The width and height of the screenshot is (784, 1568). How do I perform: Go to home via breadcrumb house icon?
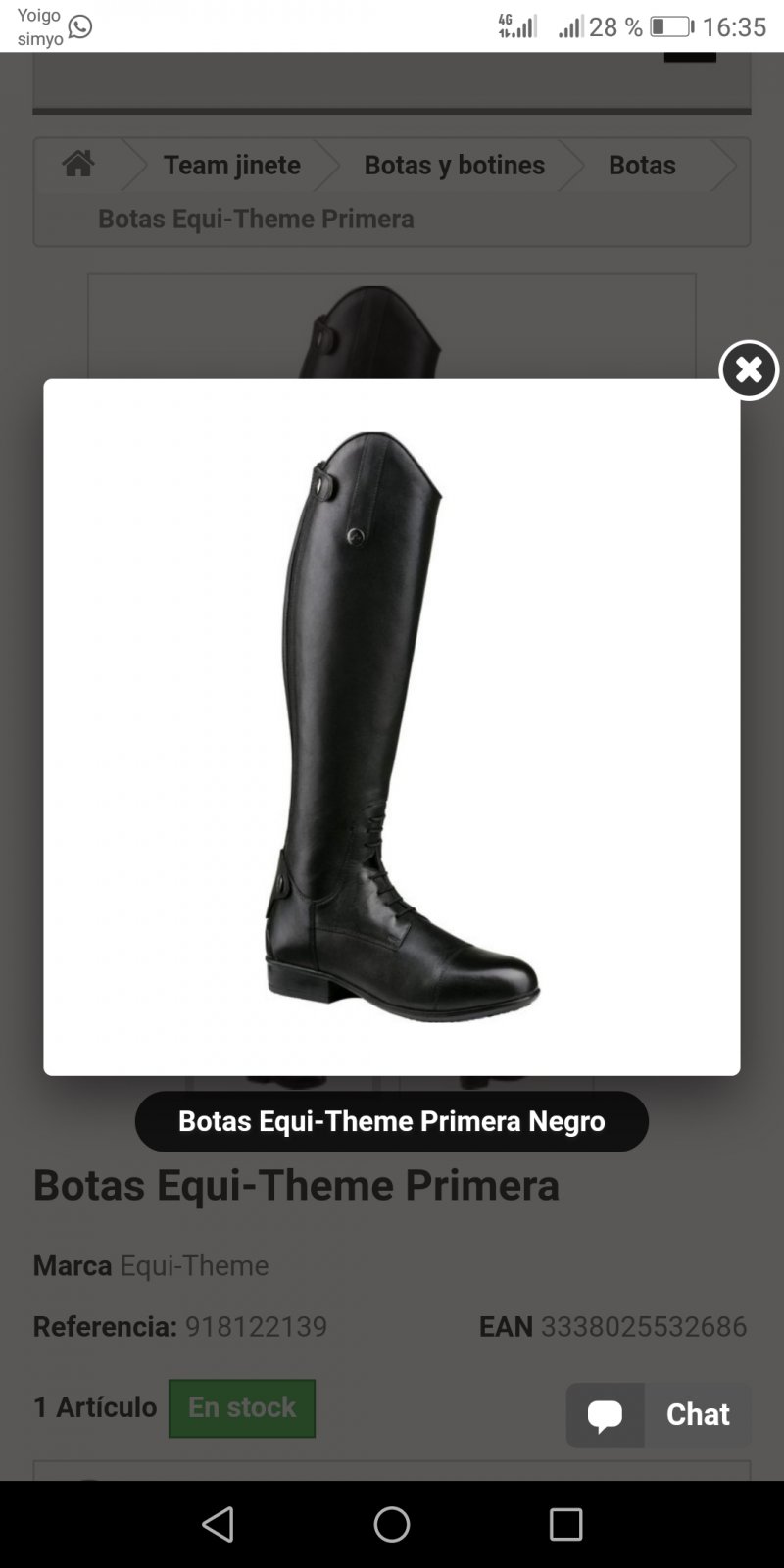(x=78, y=164)
